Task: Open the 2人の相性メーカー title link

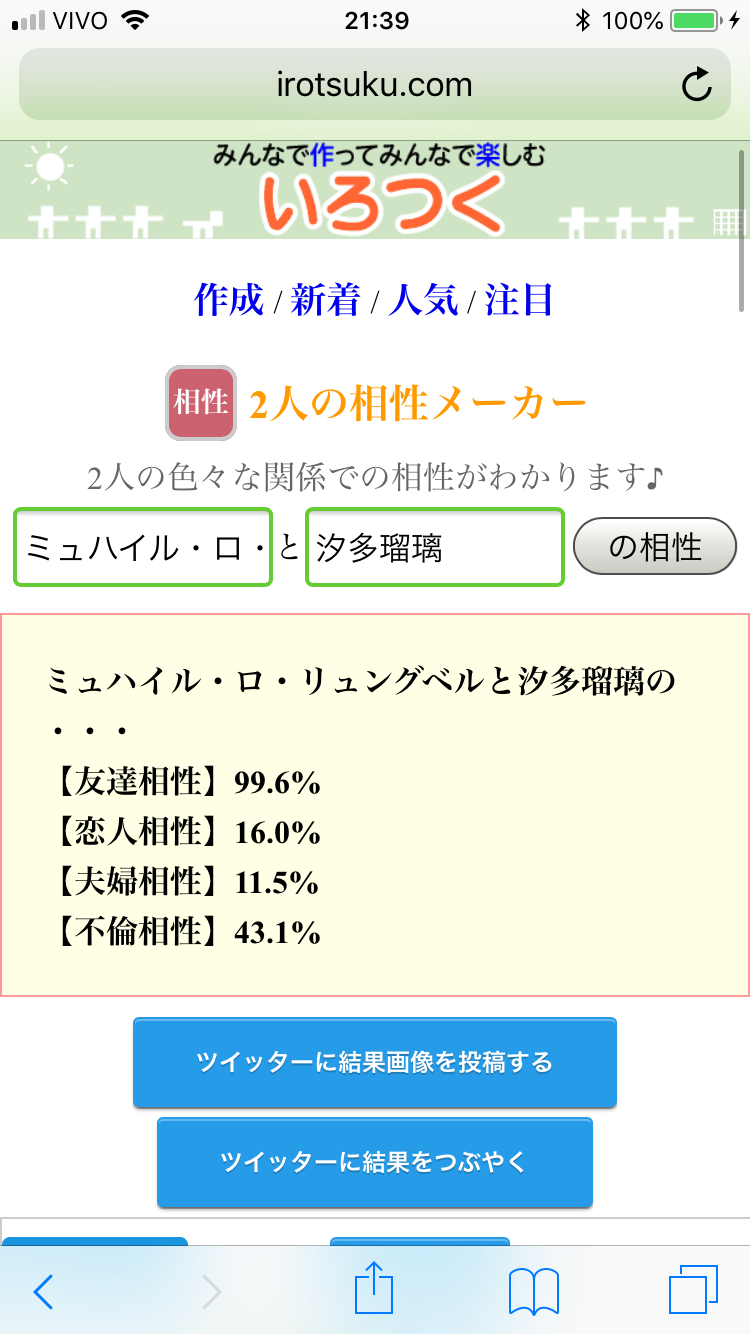Action: point(417,403)
